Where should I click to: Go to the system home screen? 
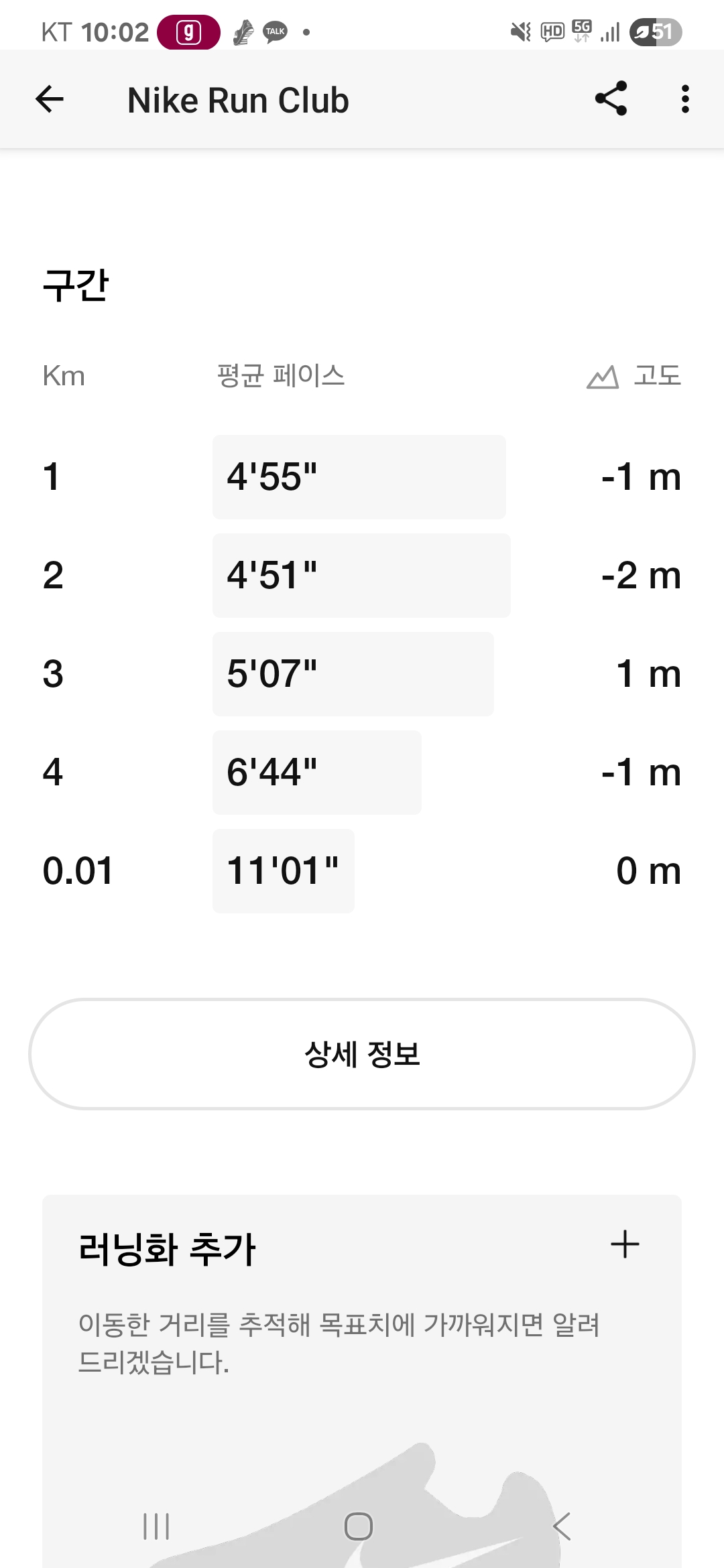[x=359, y=1526]
